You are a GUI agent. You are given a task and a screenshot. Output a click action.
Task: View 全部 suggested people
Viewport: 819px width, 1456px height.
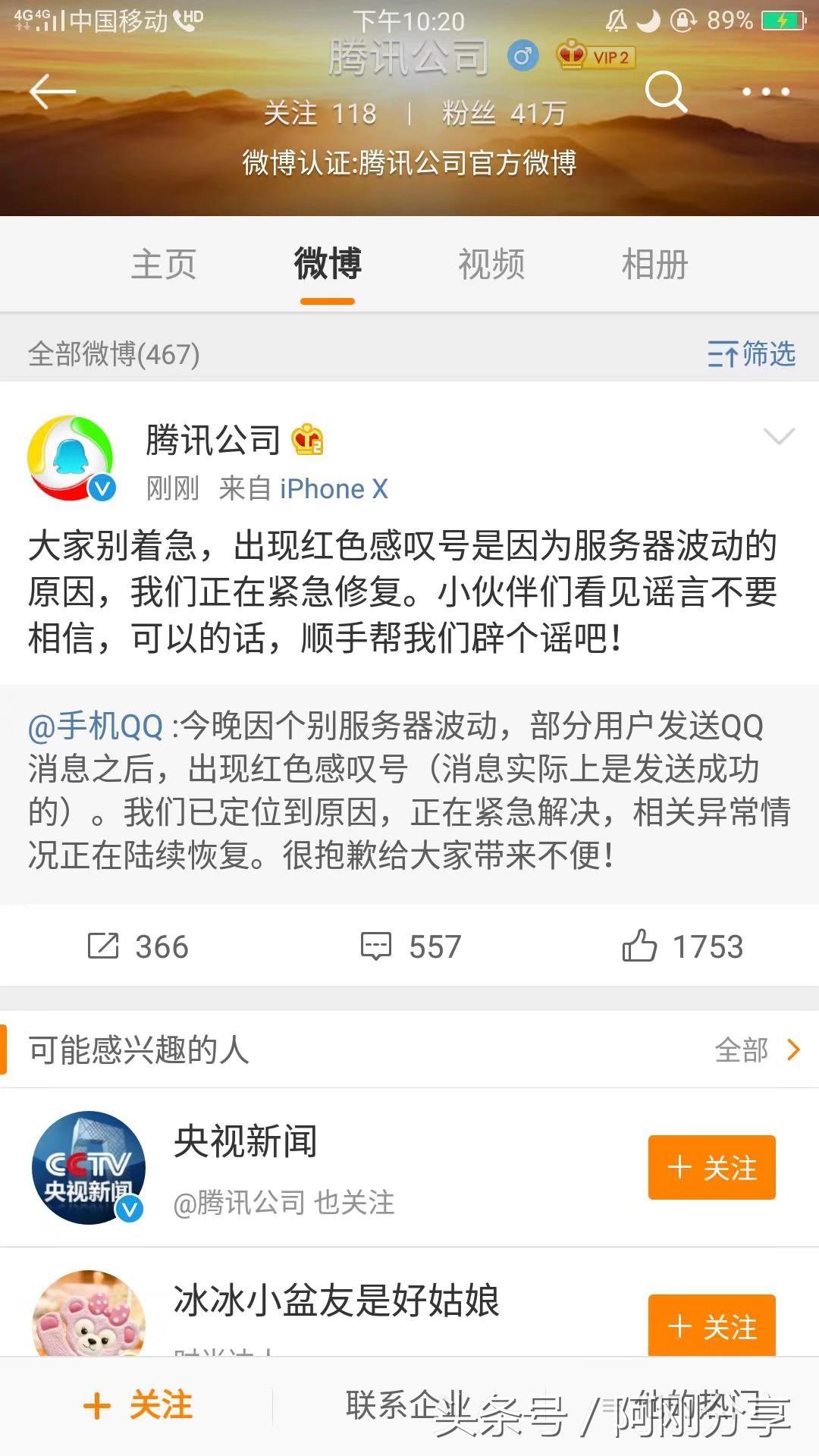[756, 1050]
